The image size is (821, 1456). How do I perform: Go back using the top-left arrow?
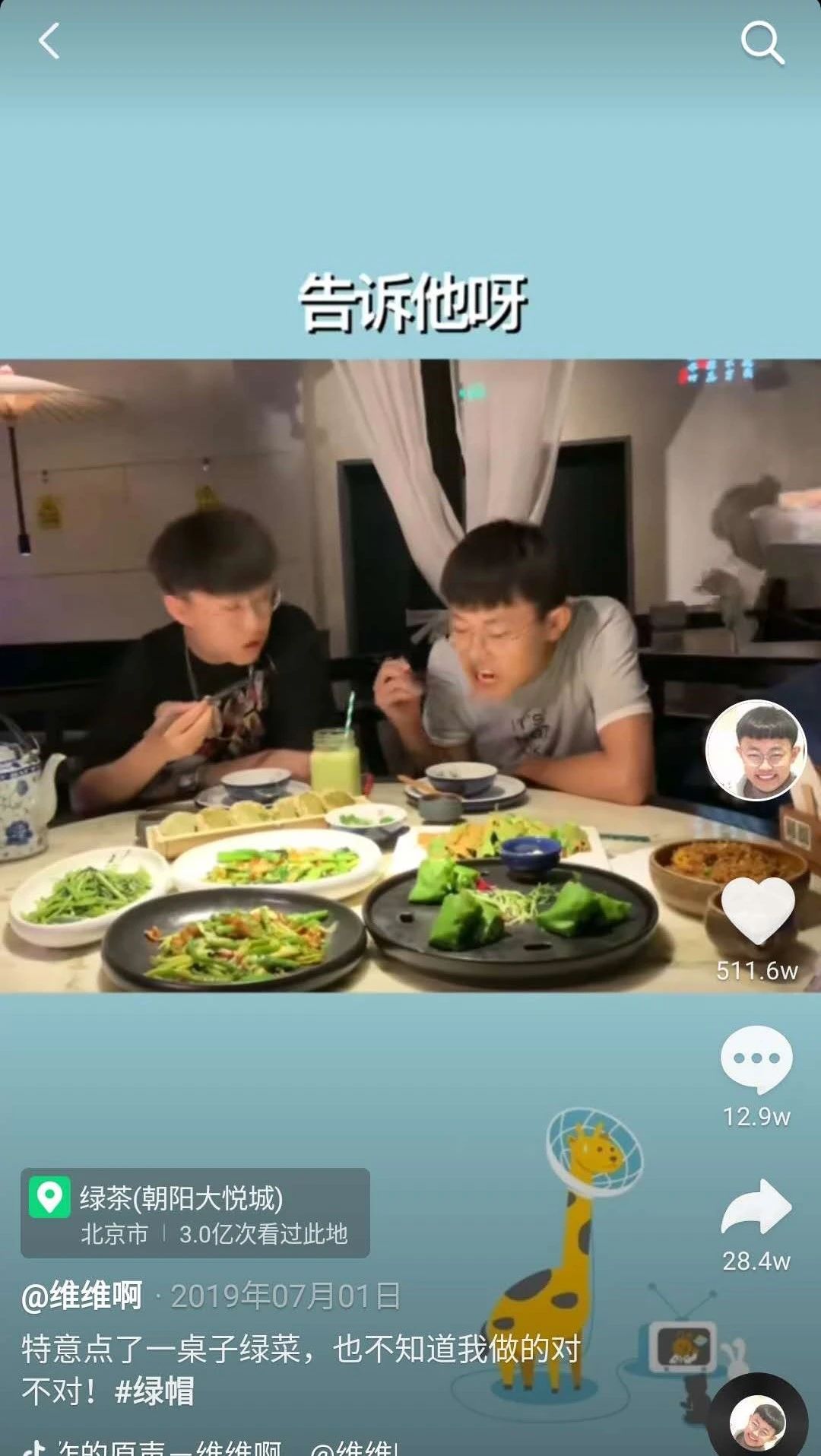49,41
